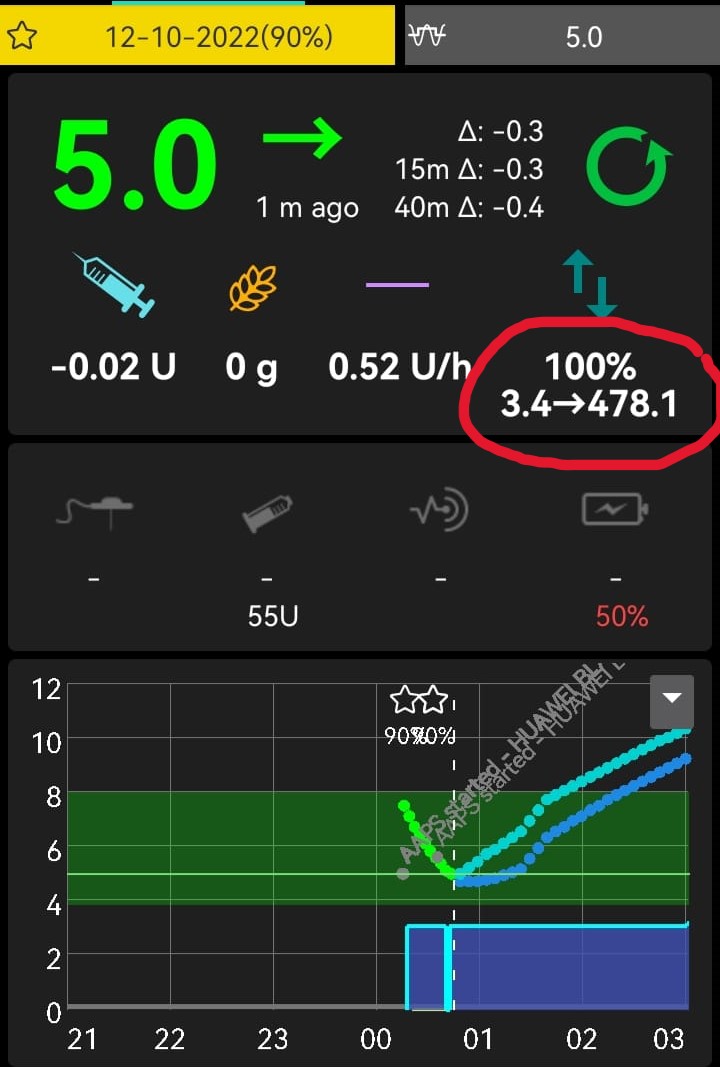720x1067 pixels.
Task: Tap the wheat carbs COB icon
Action: pos(252,283)
